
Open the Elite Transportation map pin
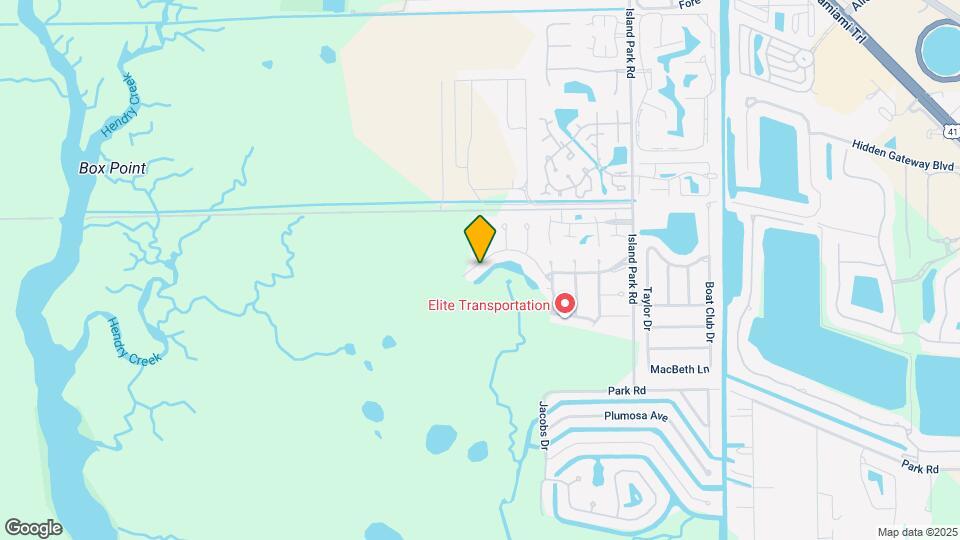(x=564, y=304)
